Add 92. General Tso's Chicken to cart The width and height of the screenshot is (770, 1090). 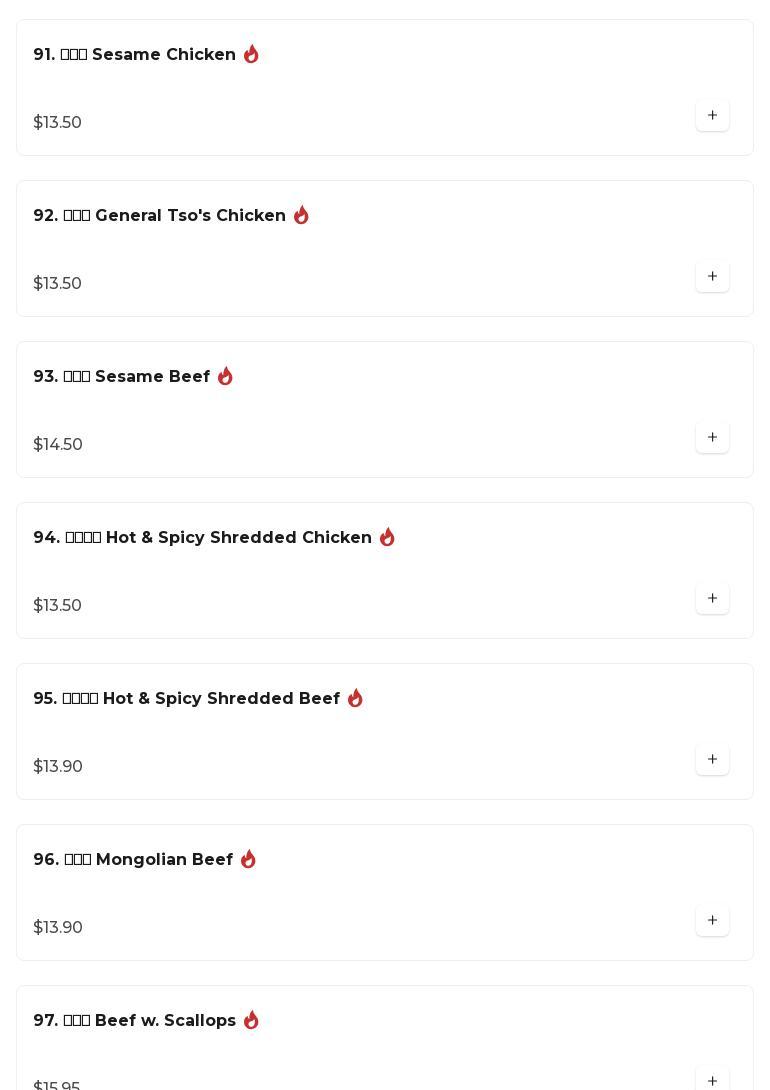(712, 277)
